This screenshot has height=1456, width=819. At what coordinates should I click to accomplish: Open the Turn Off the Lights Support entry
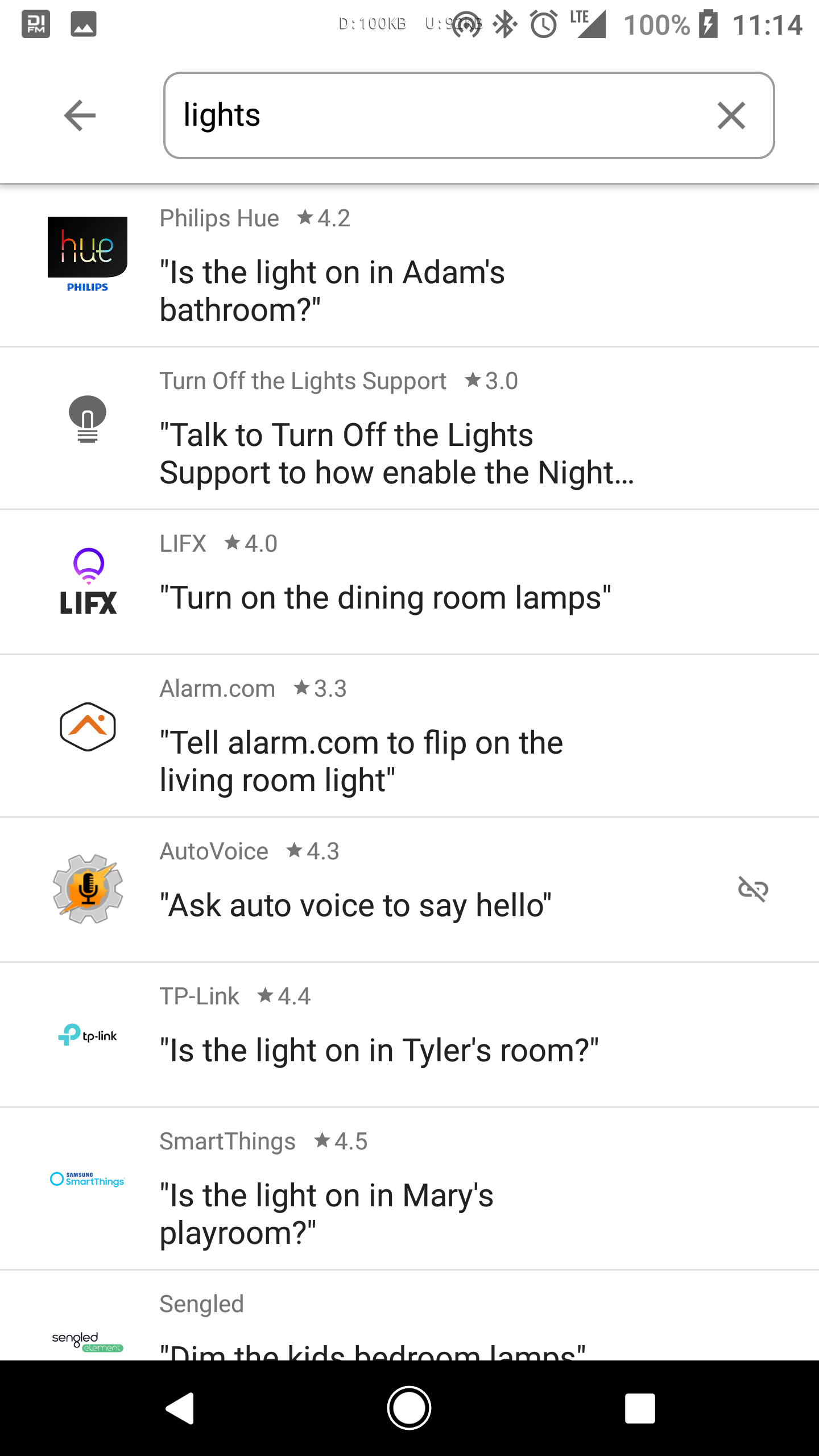pos(302,380)
